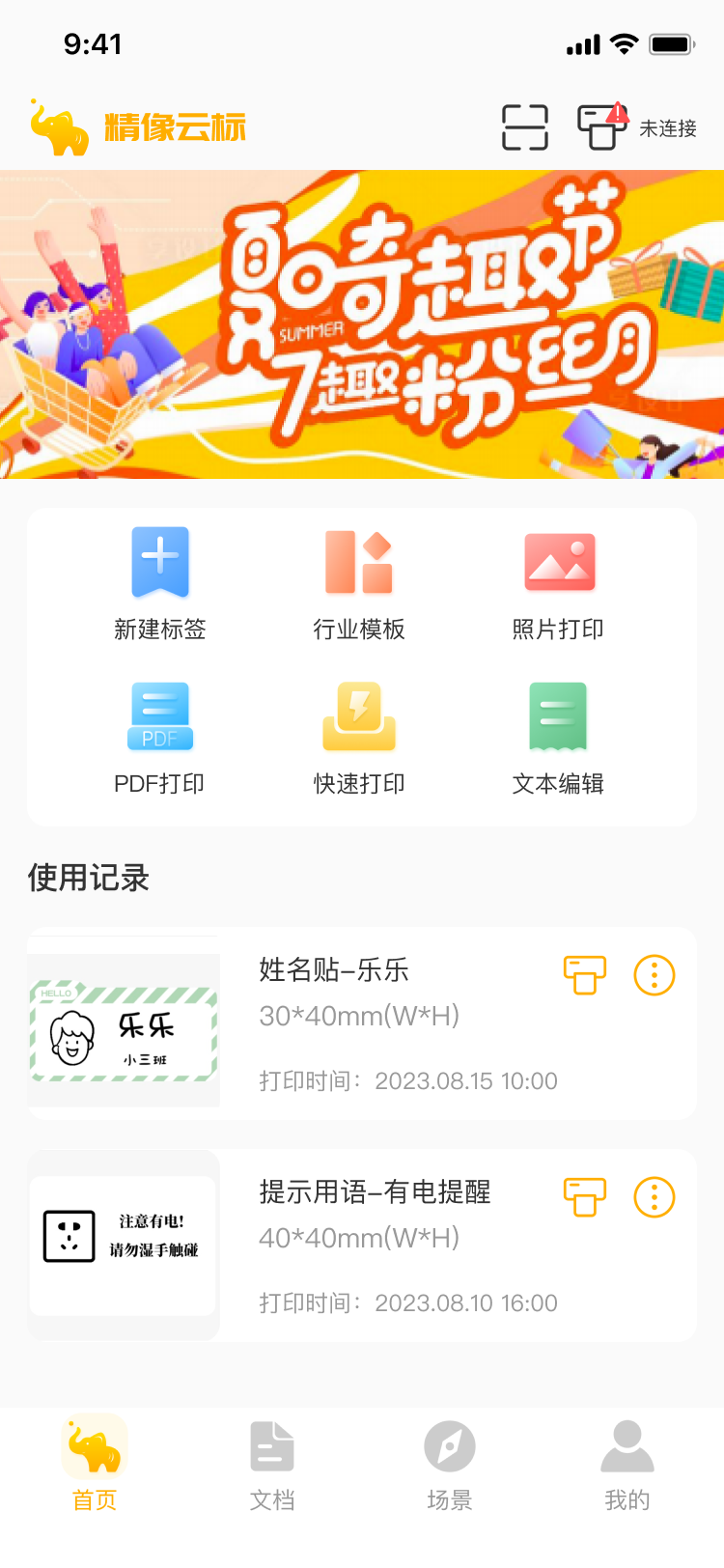Tap the QR code scan icon
Screen dimensions: 724x1568
point(524,126)
